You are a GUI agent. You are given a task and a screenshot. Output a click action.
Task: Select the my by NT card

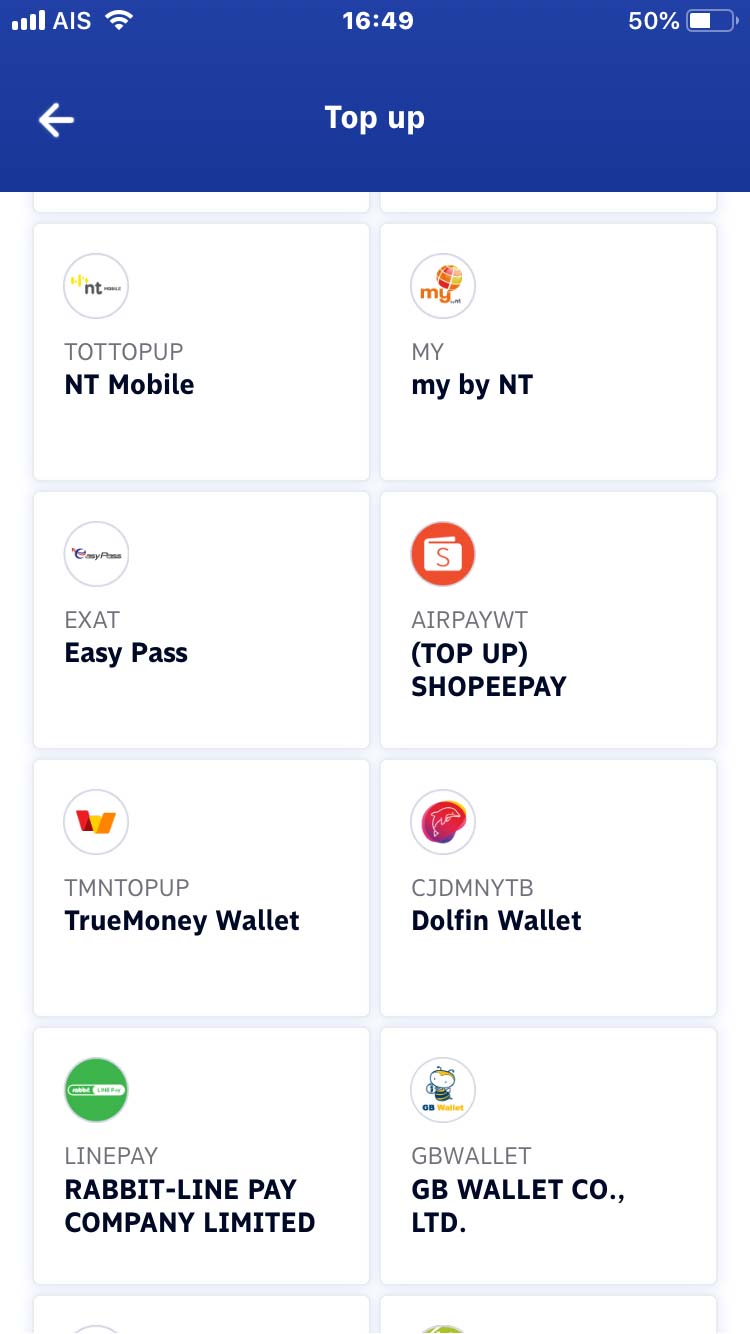(548, 352)
